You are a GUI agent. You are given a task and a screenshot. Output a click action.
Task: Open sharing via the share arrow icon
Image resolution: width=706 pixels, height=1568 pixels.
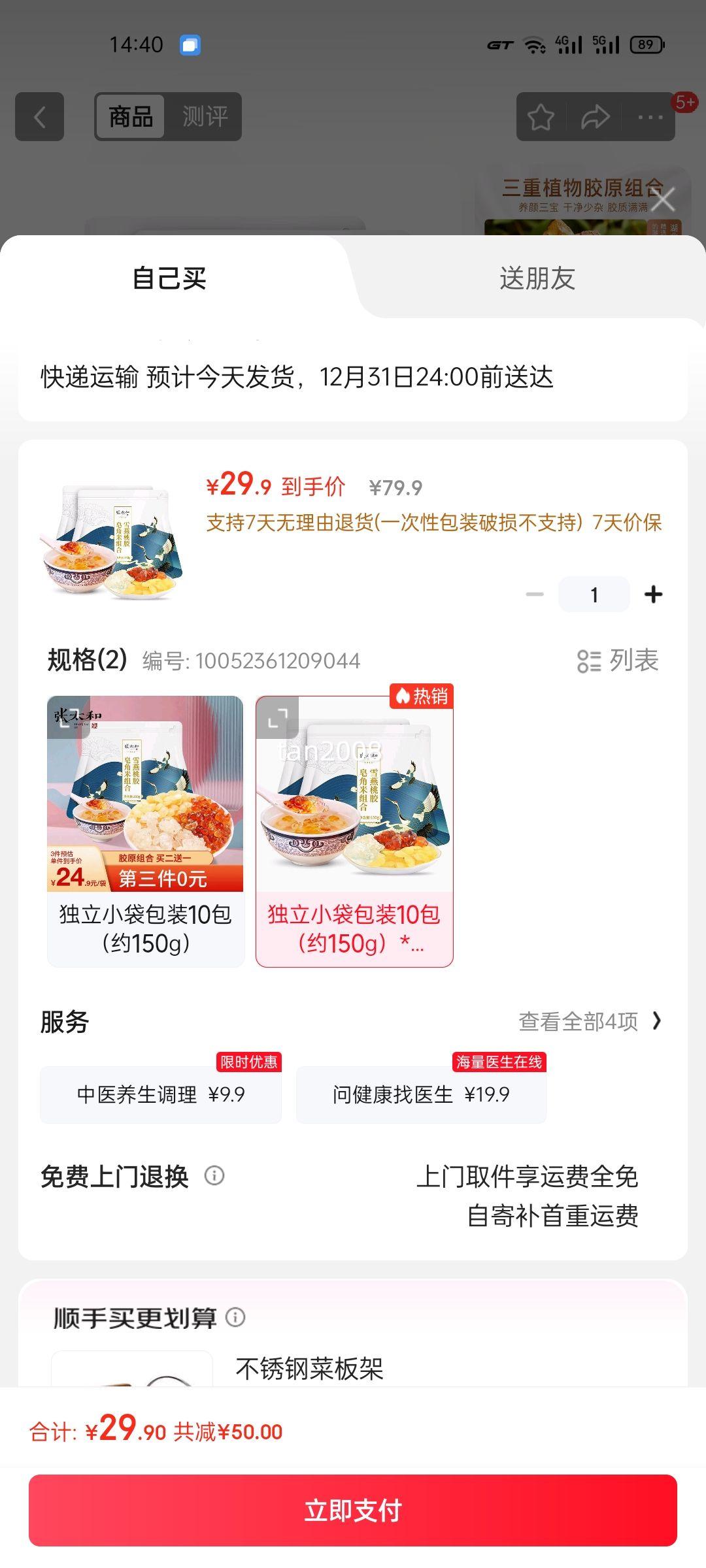pos(594,116)
